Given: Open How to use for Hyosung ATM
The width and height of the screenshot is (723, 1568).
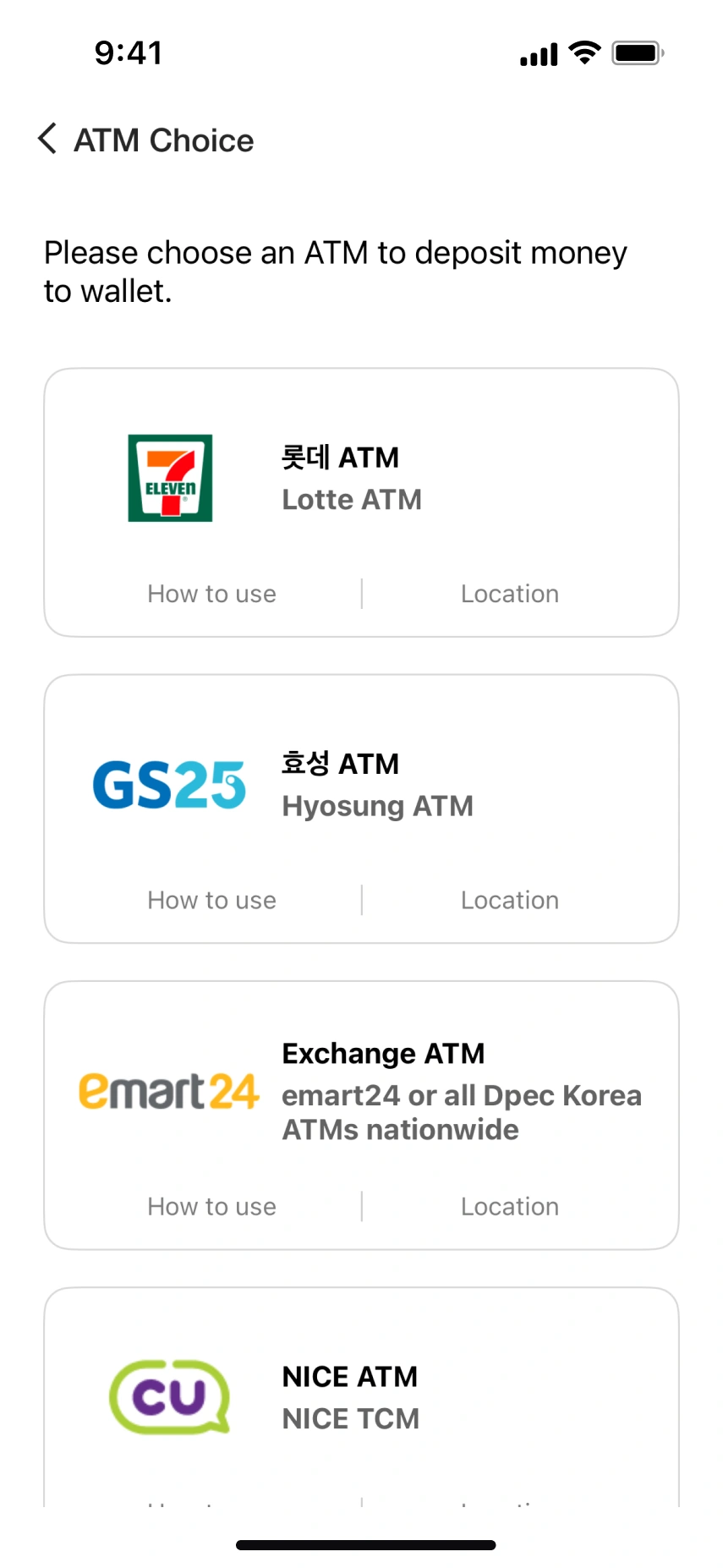Looking at the screenshot, I should (x=211, y=900).
